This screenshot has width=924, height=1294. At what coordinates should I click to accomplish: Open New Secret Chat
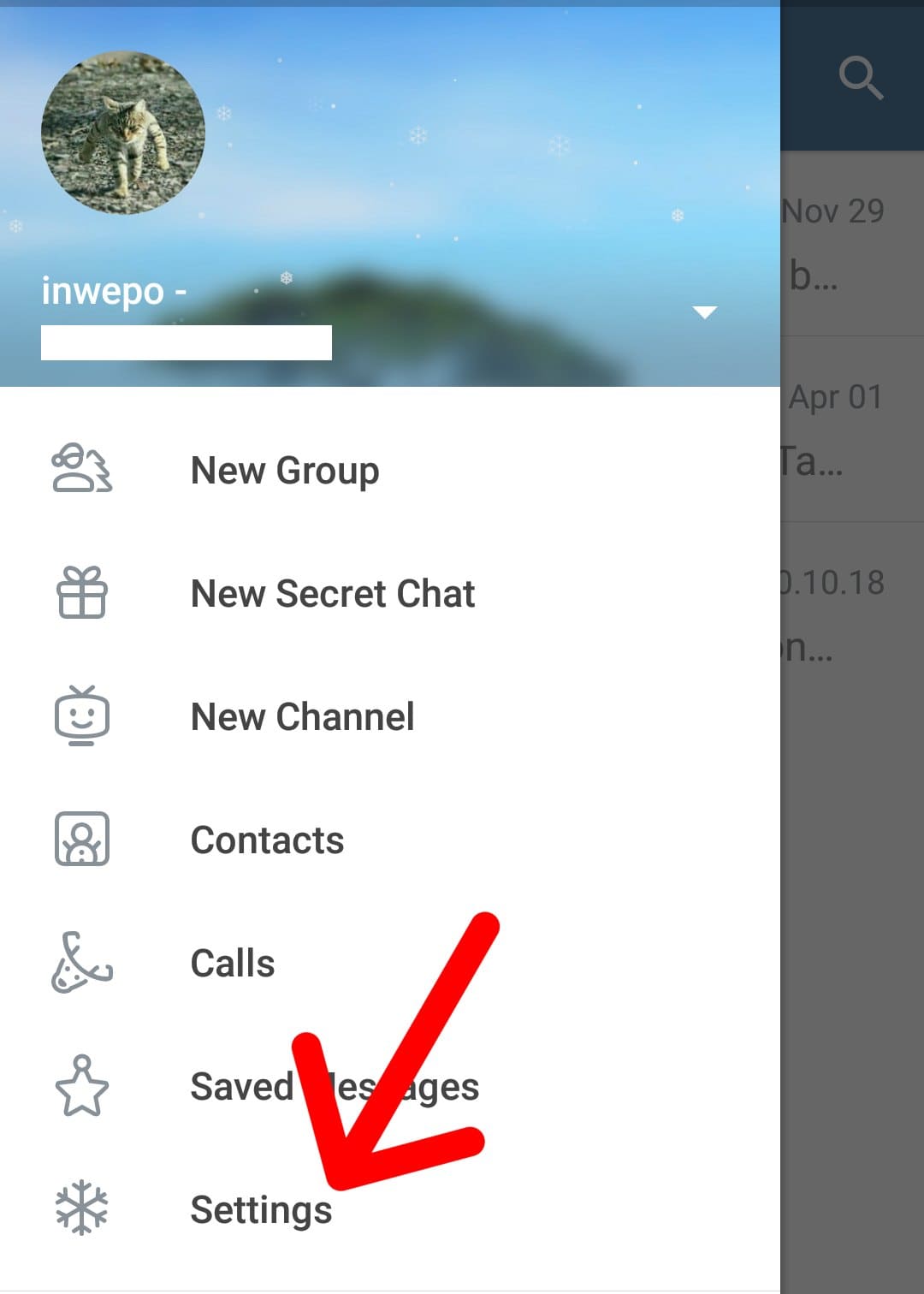(334, 593)
